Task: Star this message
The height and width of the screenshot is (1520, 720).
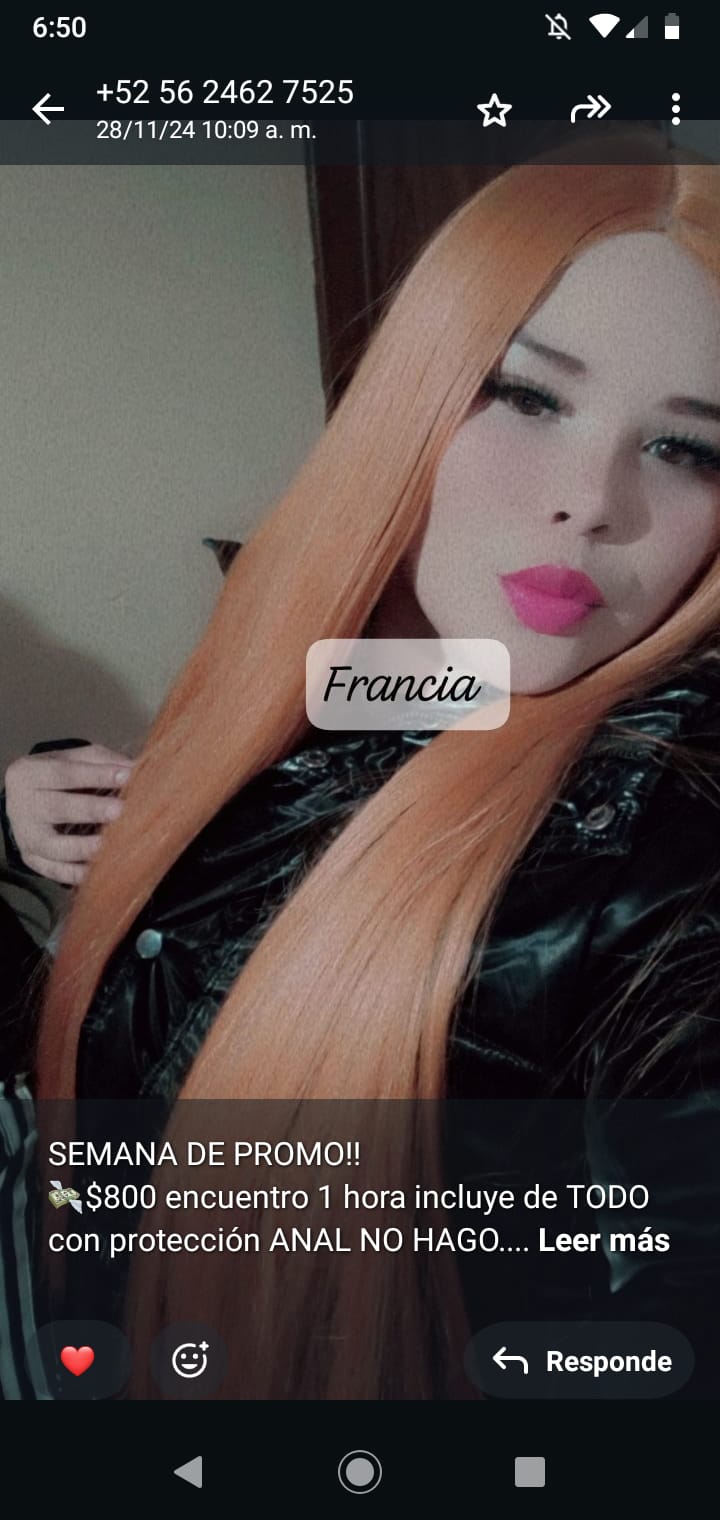Action: point(494,110)
